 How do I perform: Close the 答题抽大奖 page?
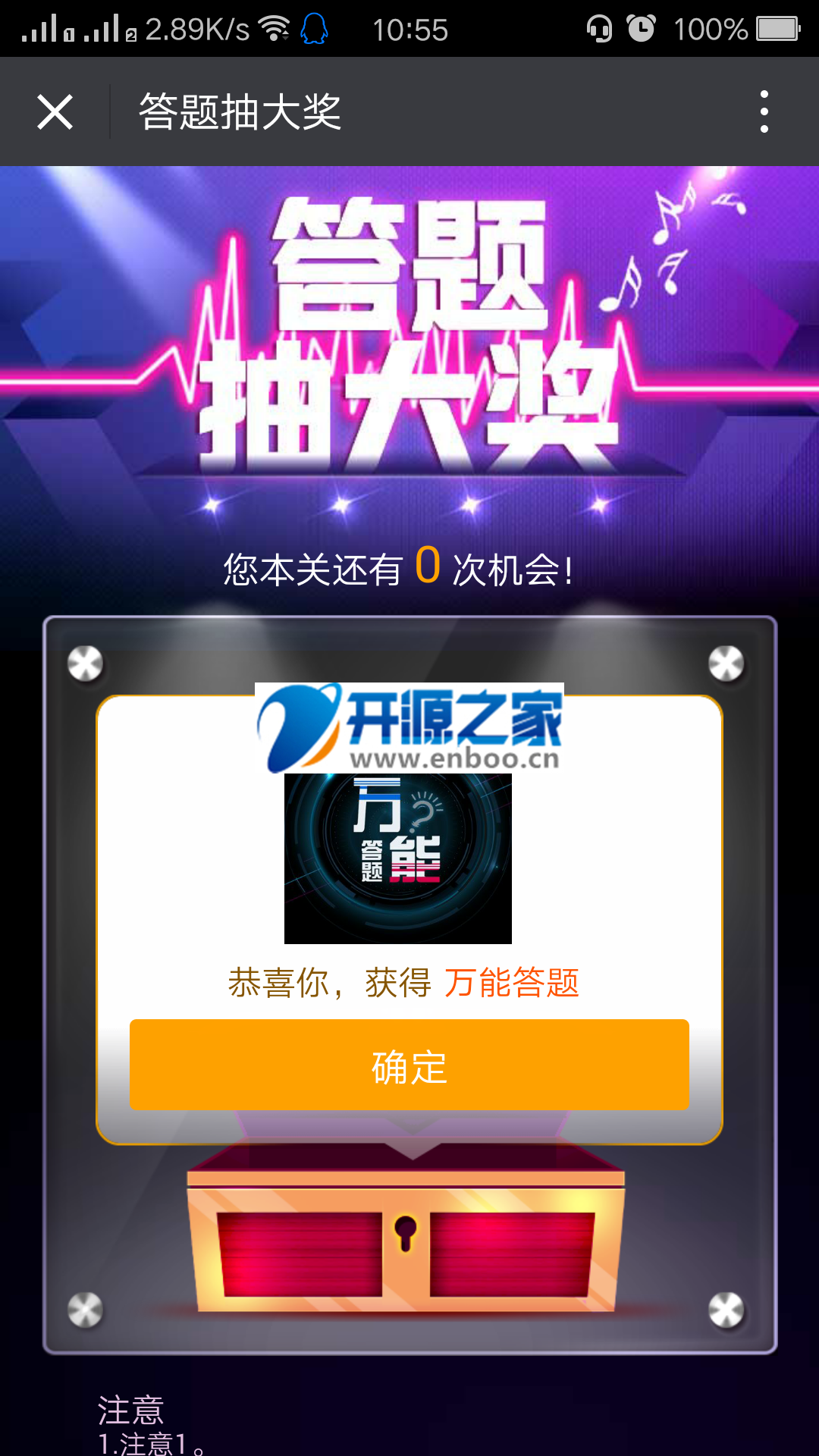coord(55,112)
